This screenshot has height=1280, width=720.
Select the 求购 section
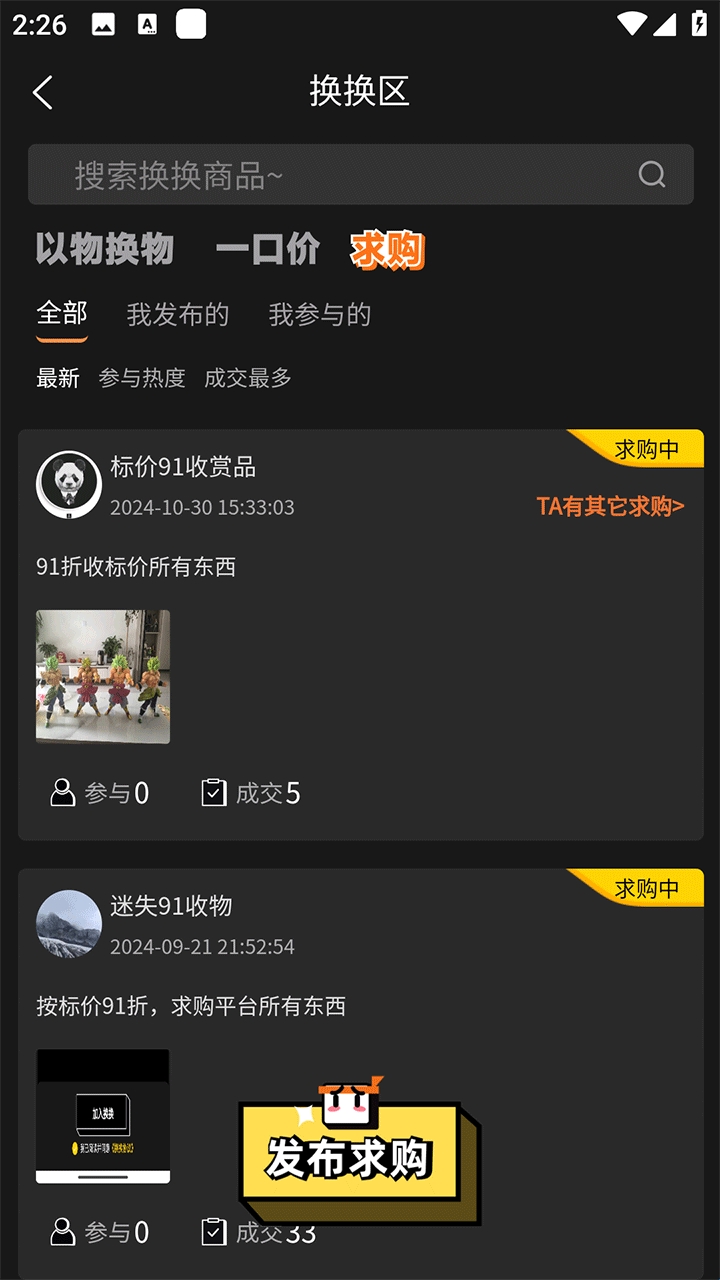click(387, 250)
